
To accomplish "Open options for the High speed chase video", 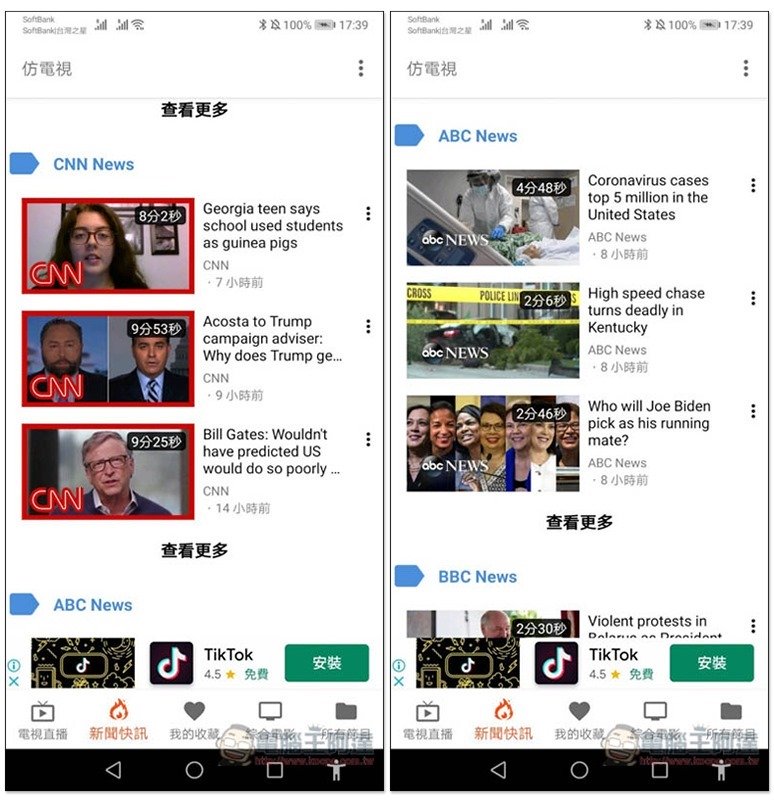I will [753, 299].
